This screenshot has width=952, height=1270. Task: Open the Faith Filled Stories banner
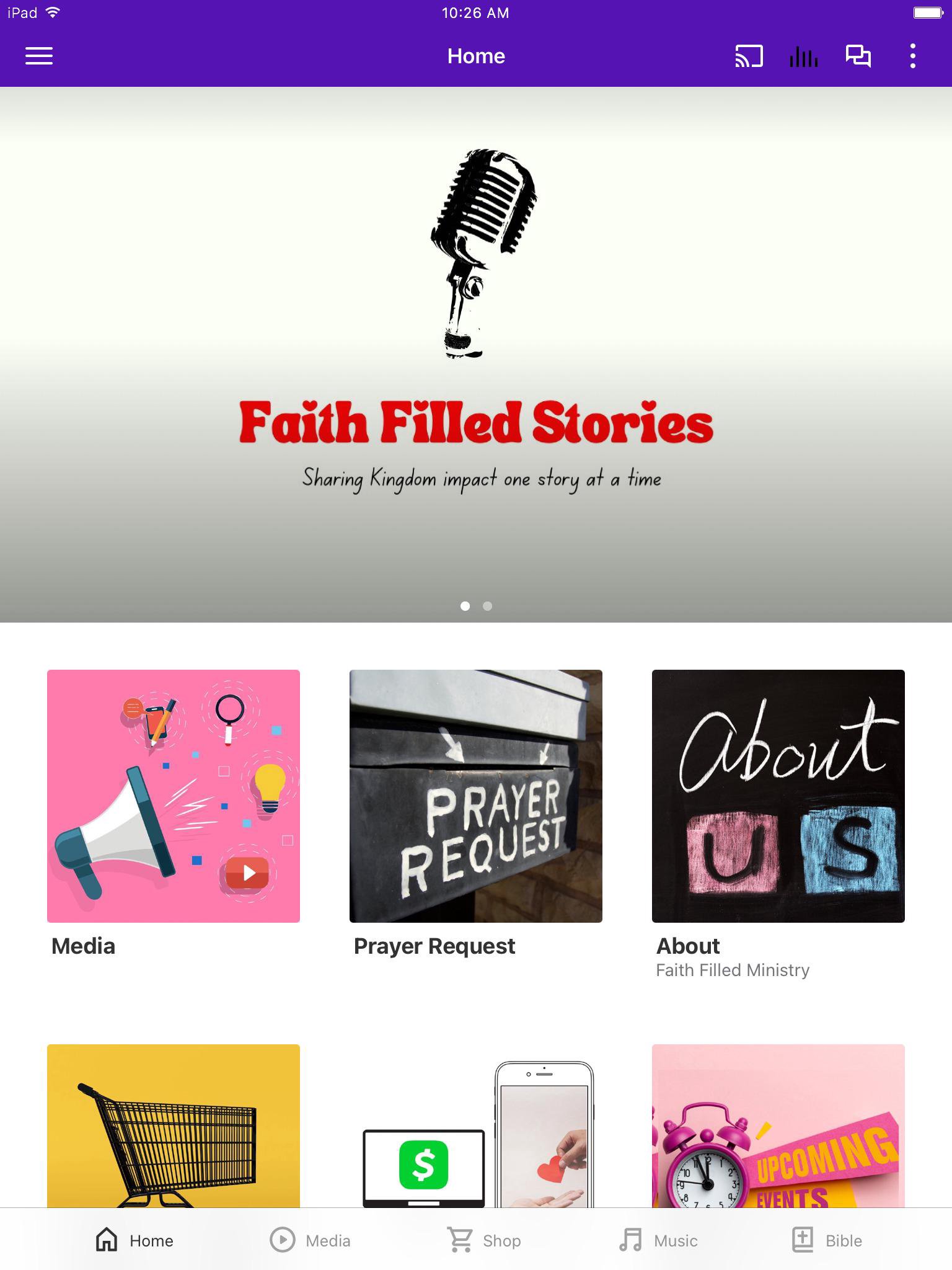[x=476, y=353]
